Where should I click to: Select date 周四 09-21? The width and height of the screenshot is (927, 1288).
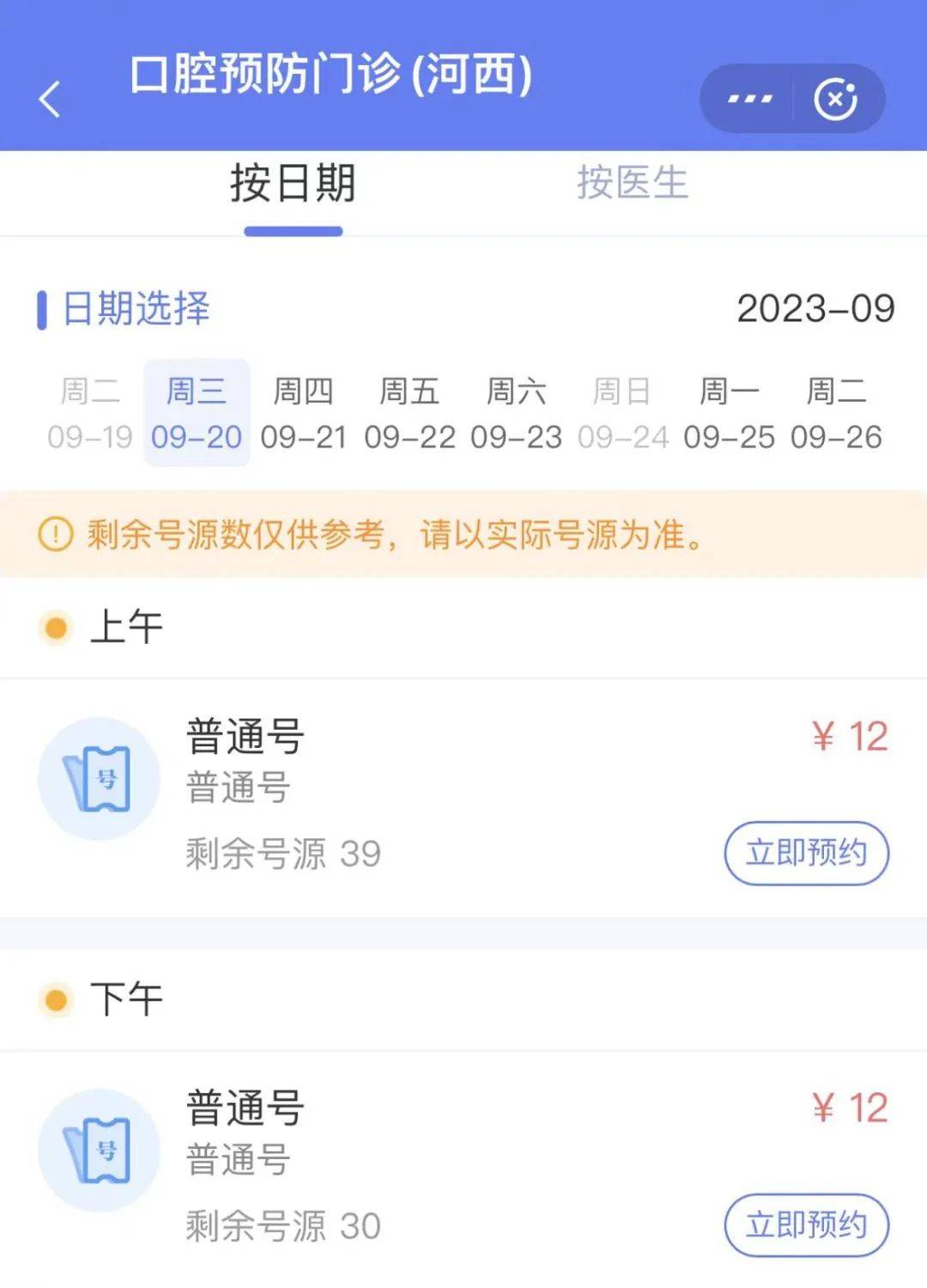click(303, 413)
